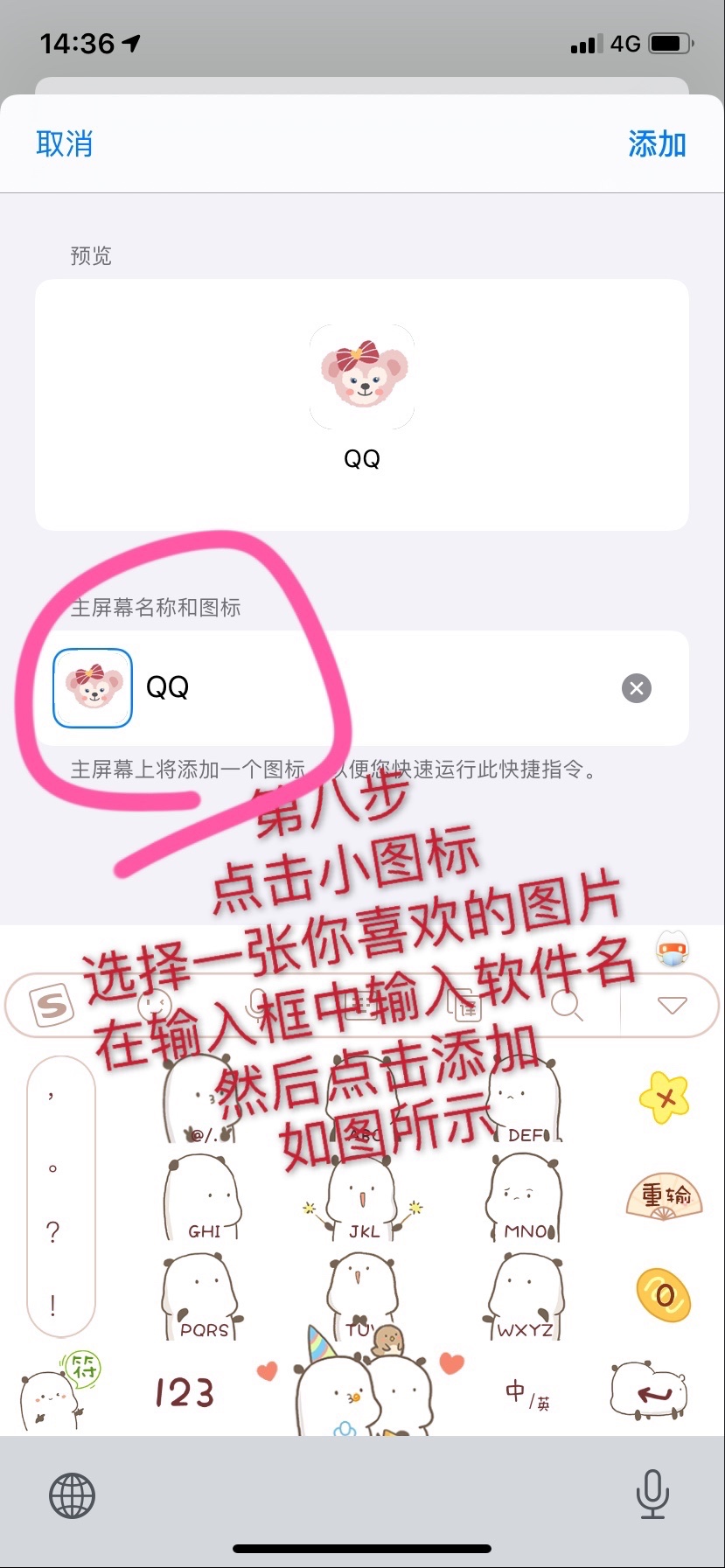Hide the keyboard with the down chevron
The height and width of the screenshot is (1568, 725).
pos(672,1006)
